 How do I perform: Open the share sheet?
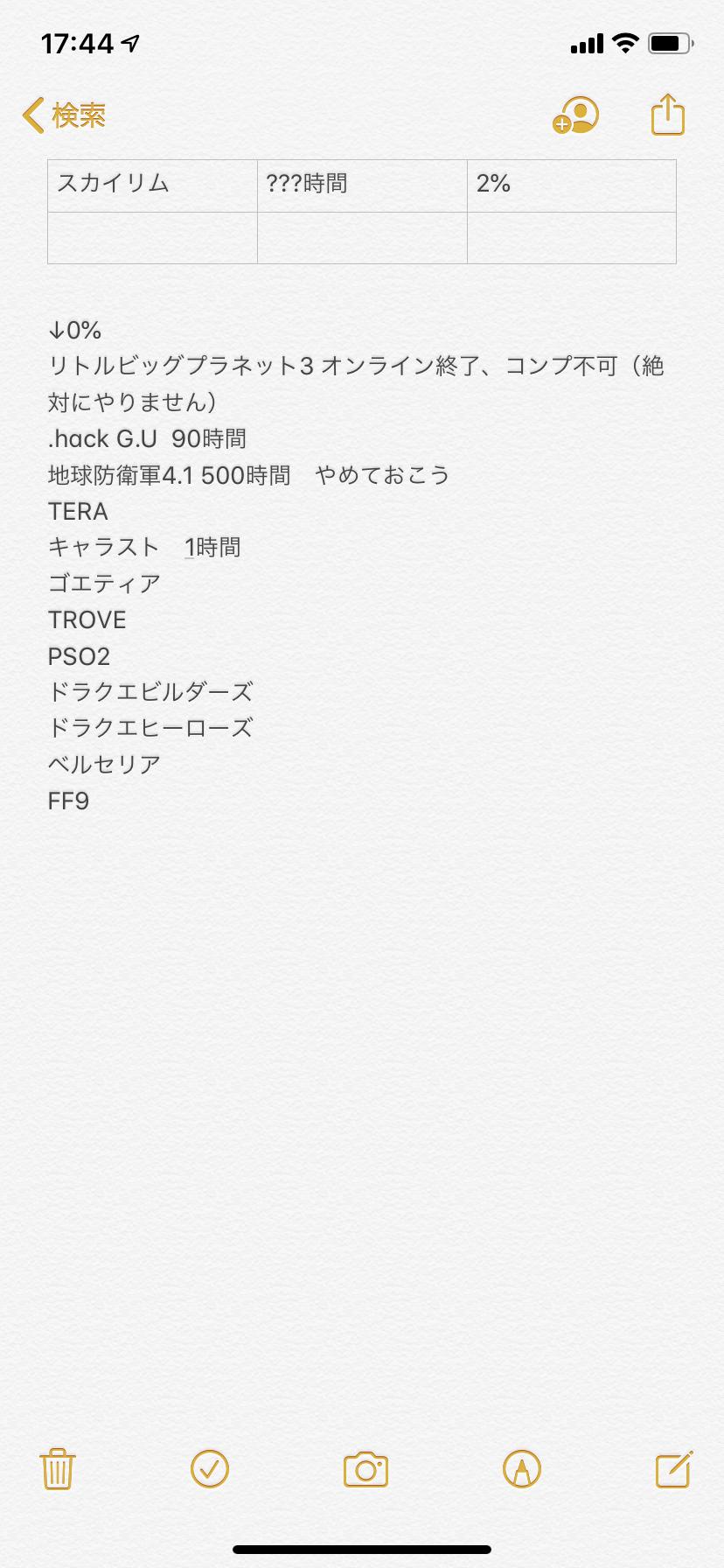click(667, 114)
